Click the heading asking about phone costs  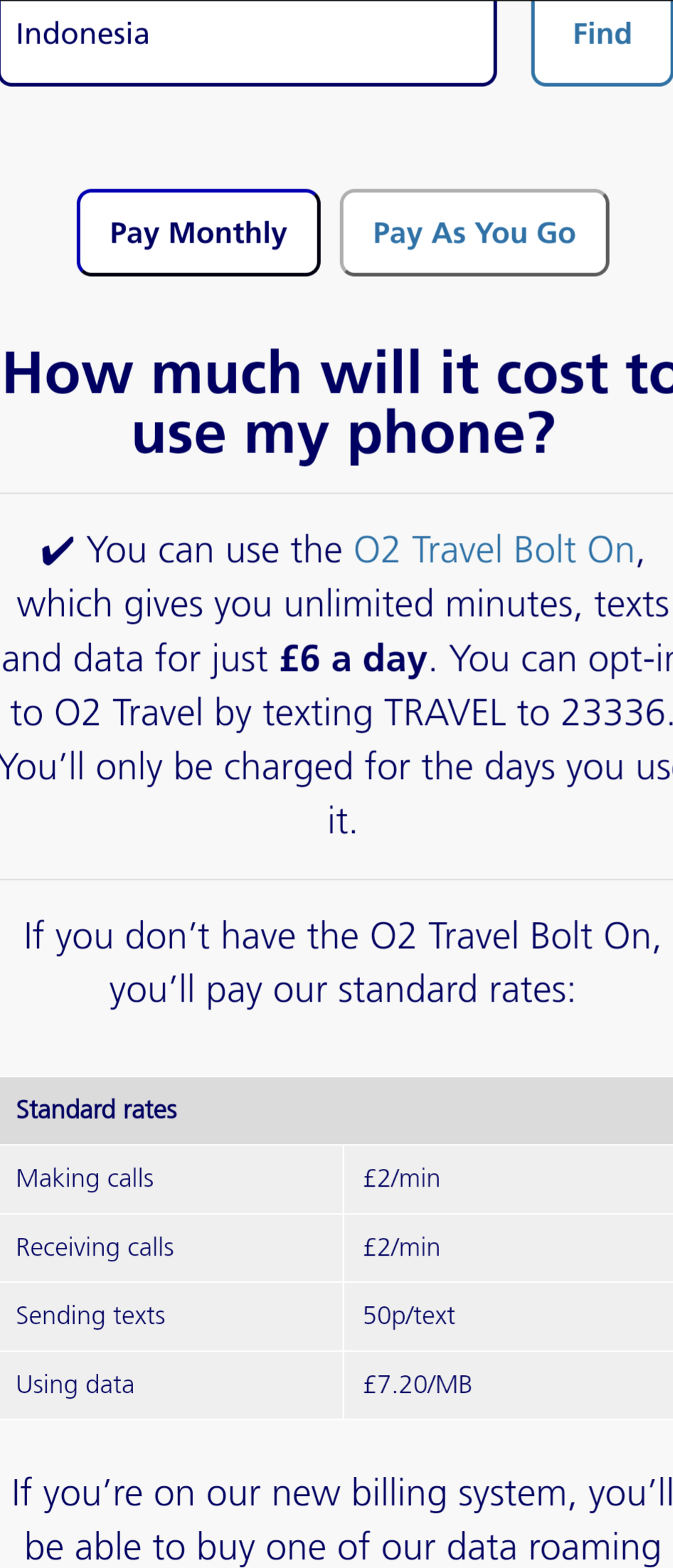click(x=336, y=402)
